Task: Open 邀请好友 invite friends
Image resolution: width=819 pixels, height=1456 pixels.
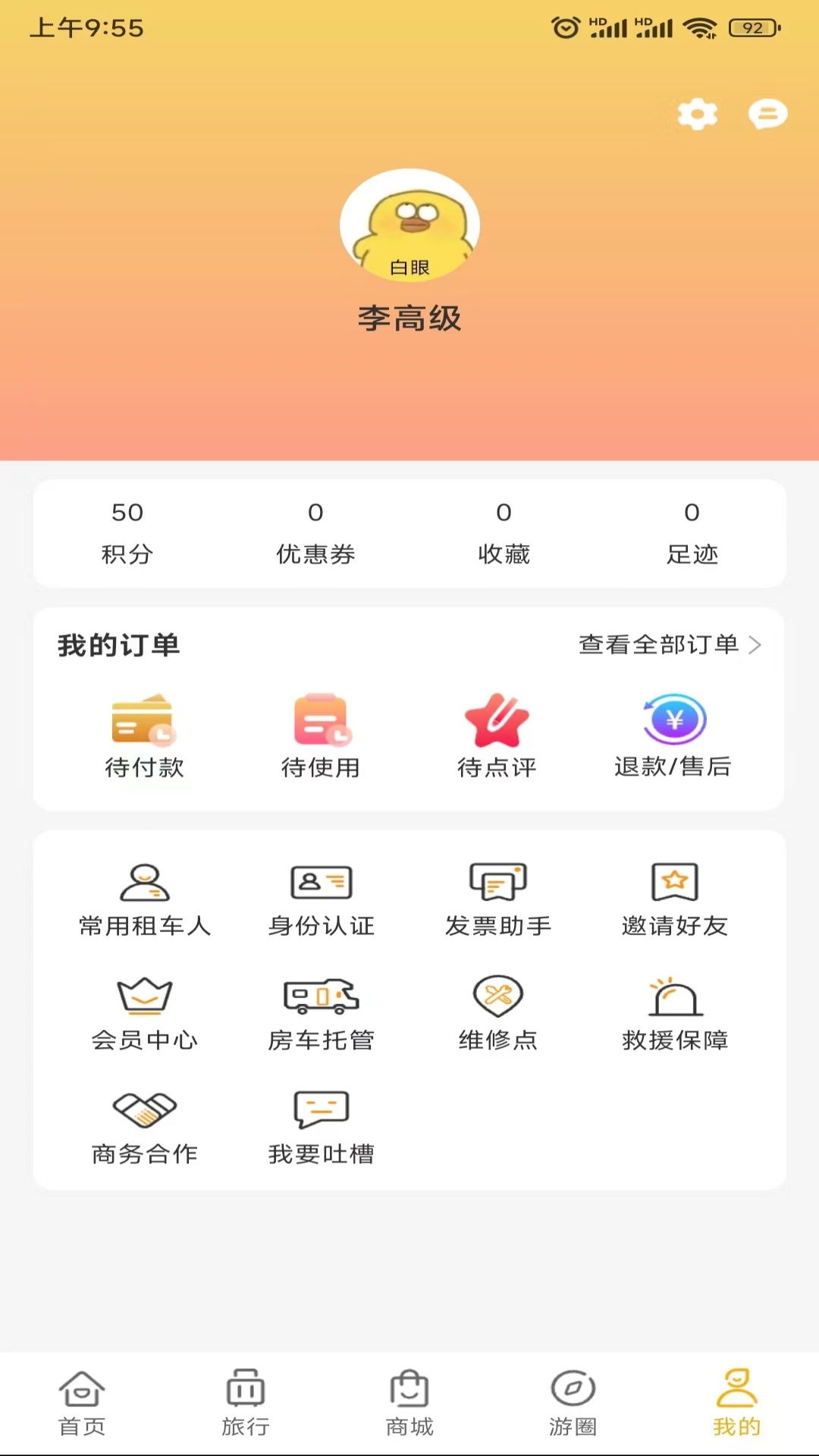Action: pos(674,900)
